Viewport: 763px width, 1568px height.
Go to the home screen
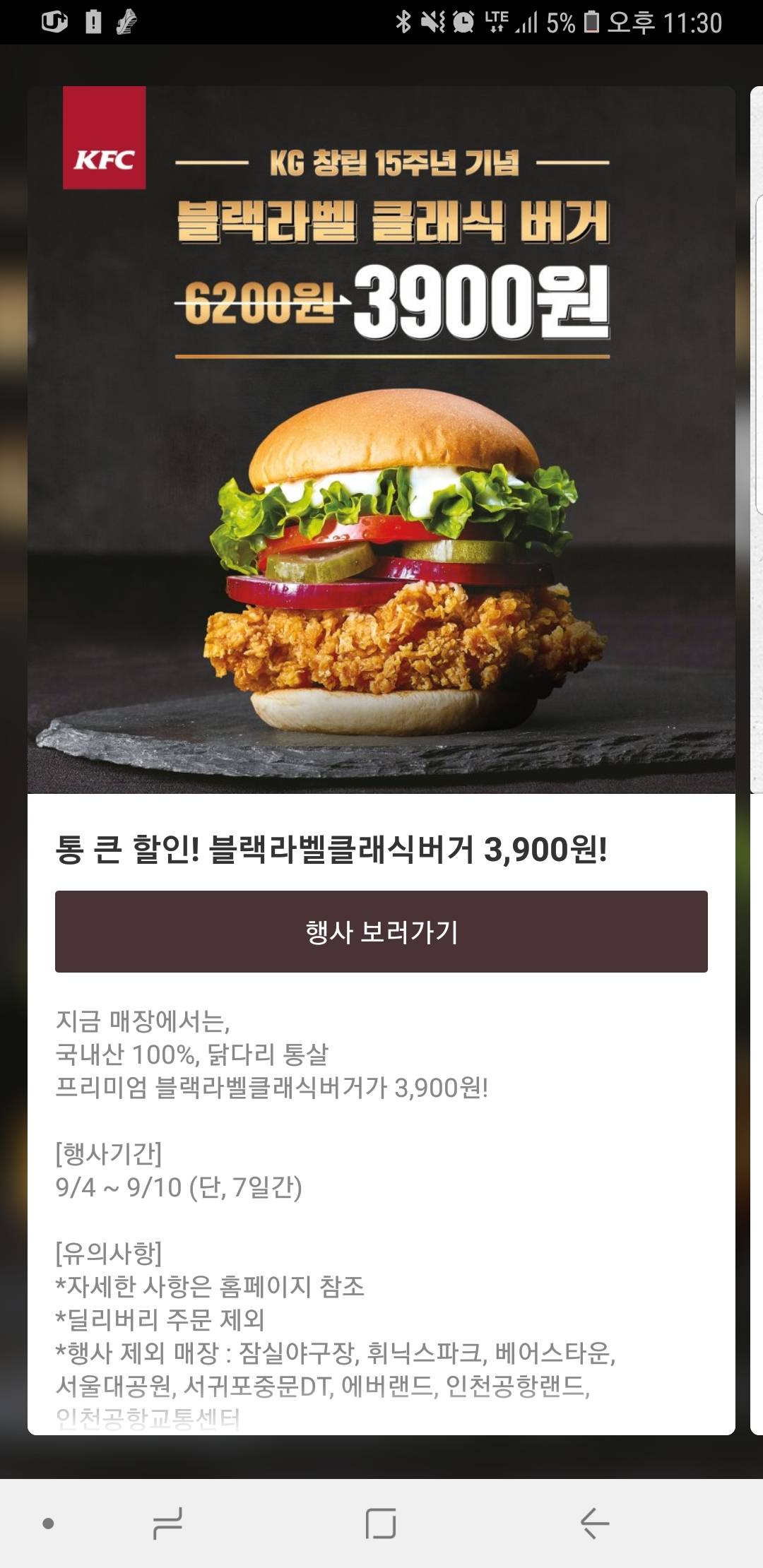[x=381, y=1523]
